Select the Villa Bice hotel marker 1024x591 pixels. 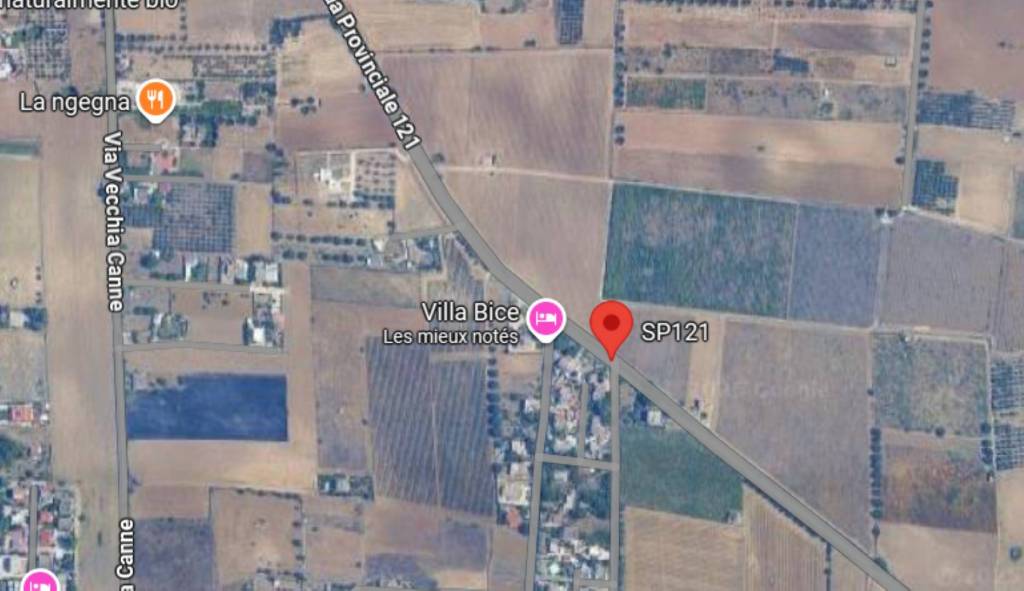[x=546, y=318]
